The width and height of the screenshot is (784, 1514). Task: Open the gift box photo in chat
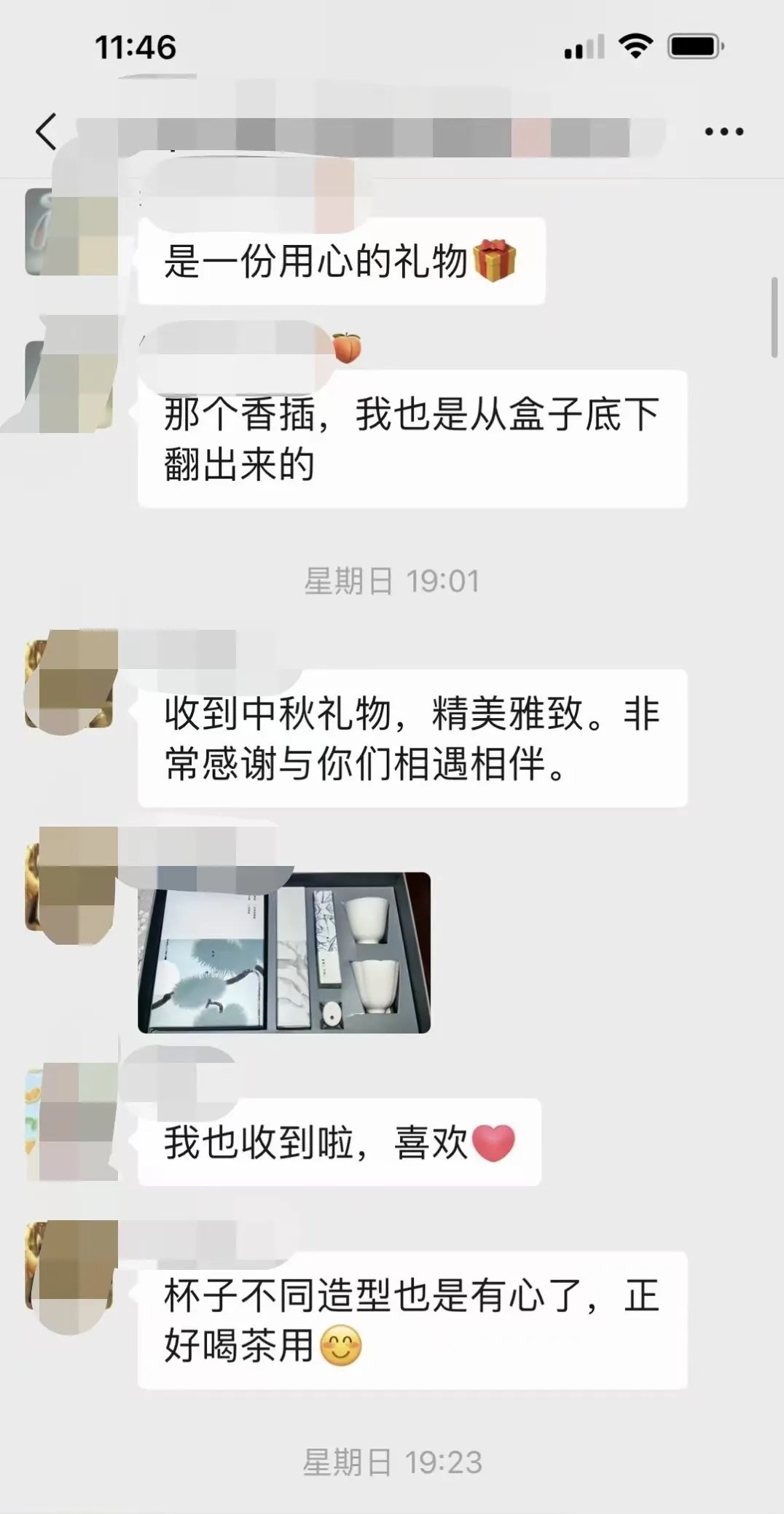(284, 952)
